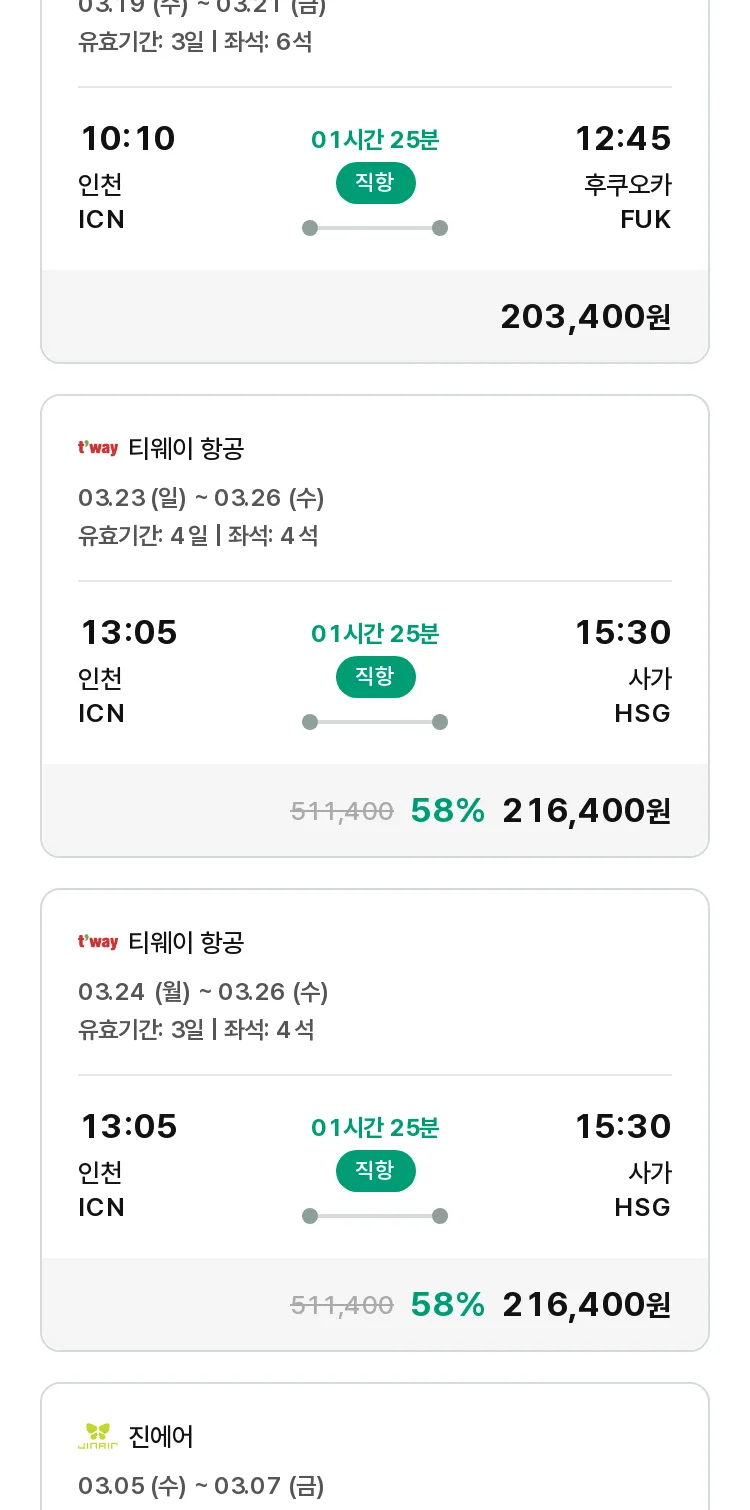Choose the T'way 03.24 to 03.26 Saga flight
750x1510 pixels.
[375, 1120]
